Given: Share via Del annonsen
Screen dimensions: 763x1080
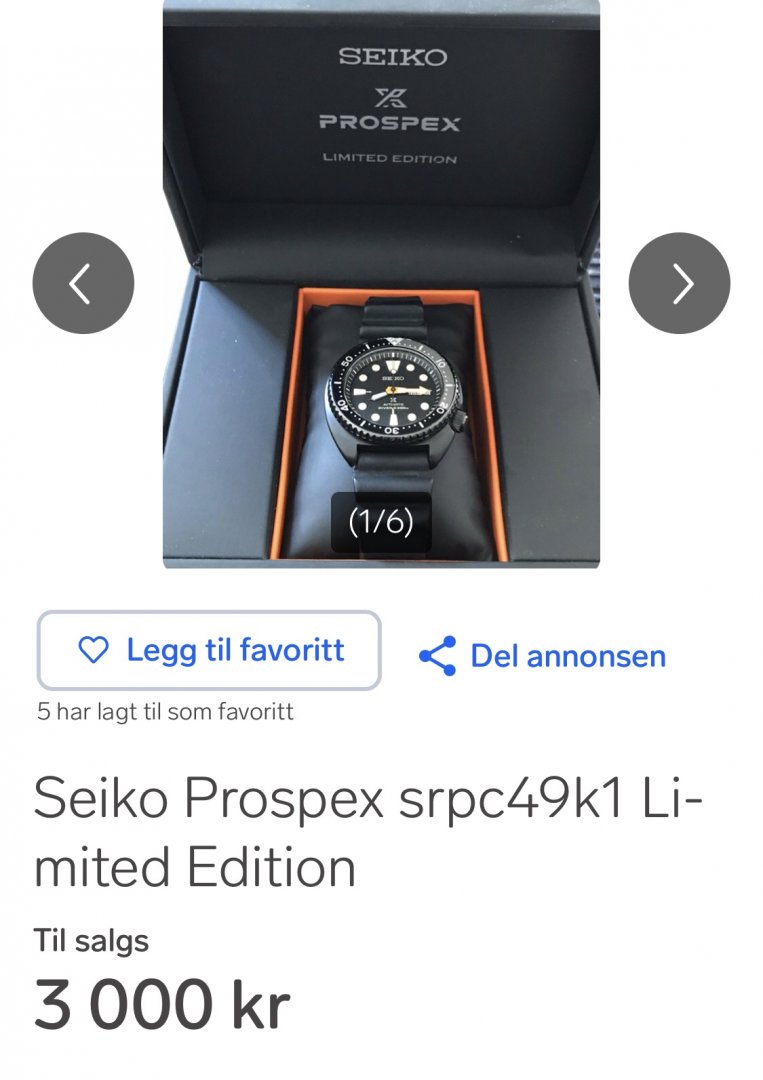Looking at the screenshot, I should point(542,656).
